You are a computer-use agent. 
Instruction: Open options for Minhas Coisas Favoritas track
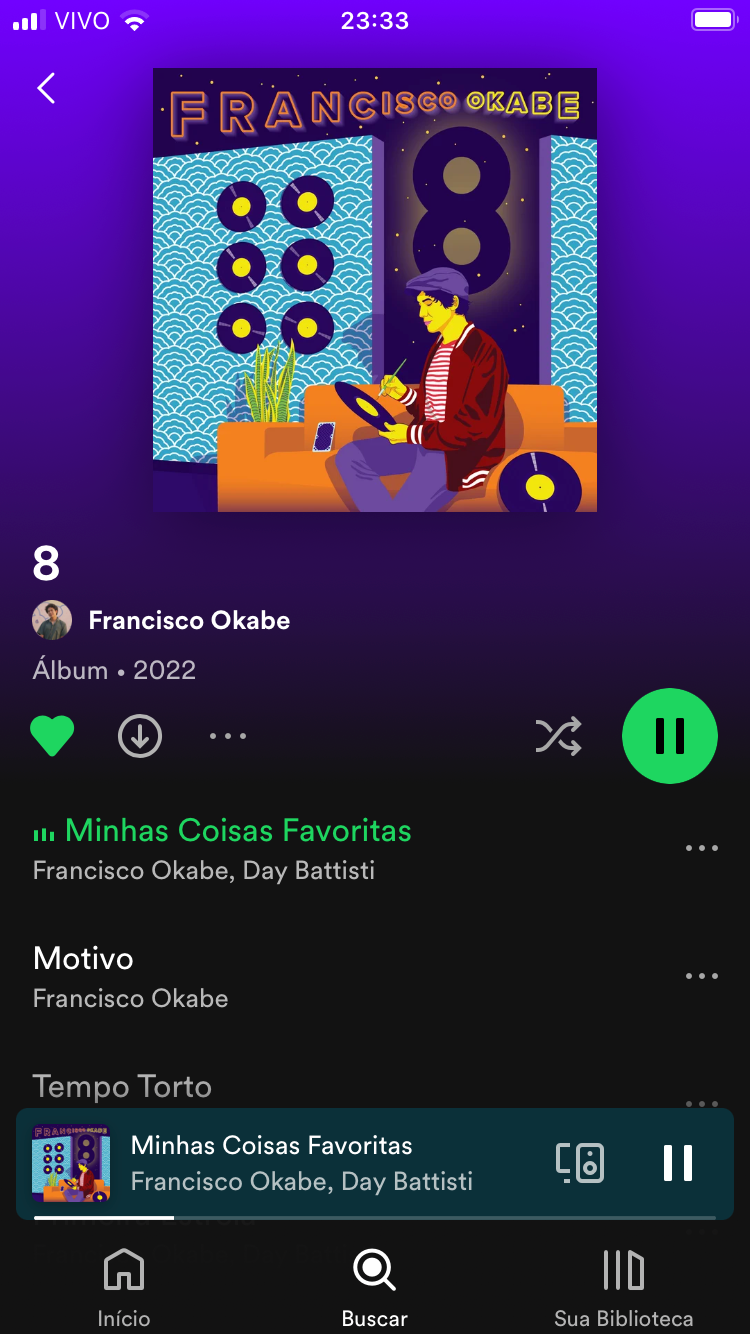pyautogui.click(x=701, y=849)
